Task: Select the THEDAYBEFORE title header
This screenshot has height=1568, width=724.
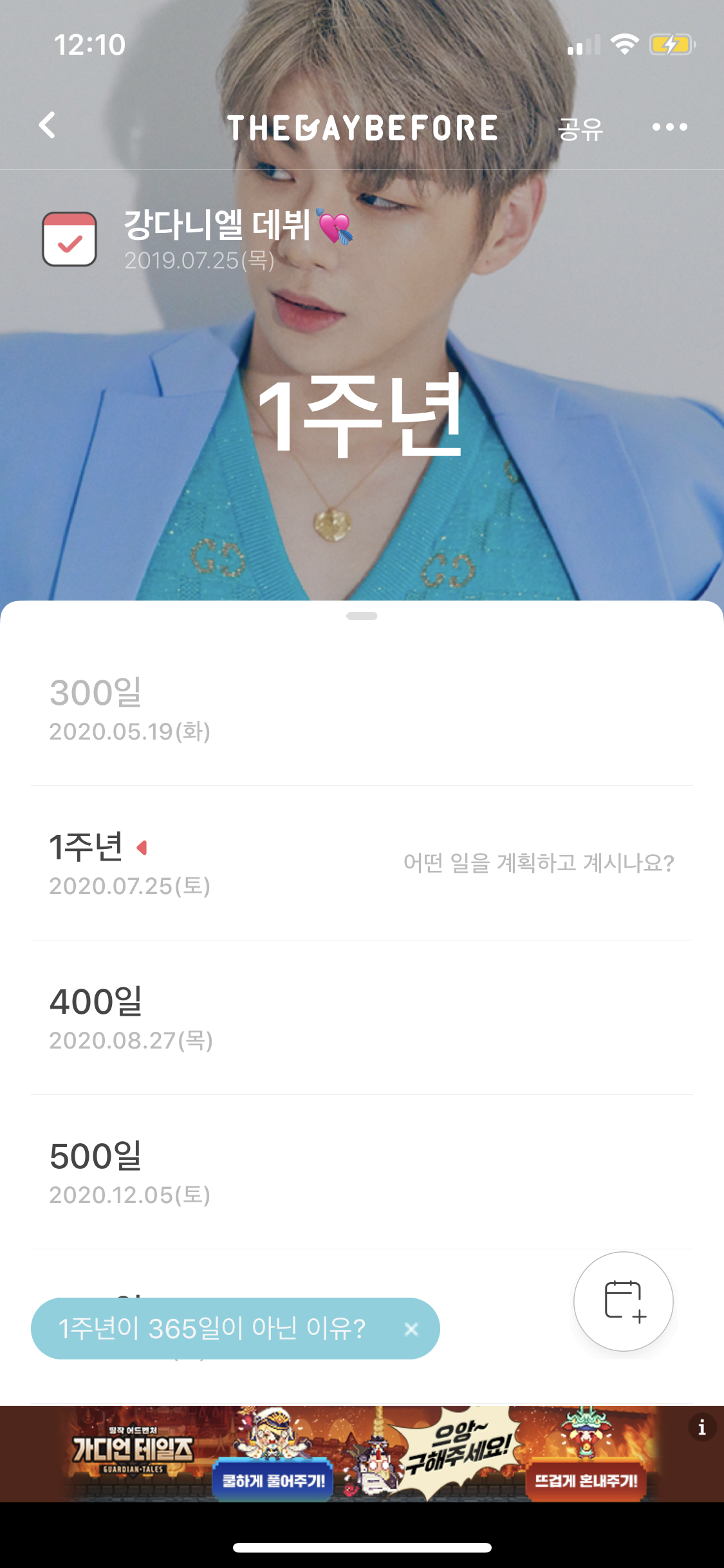Action: [x=362, y=127]
